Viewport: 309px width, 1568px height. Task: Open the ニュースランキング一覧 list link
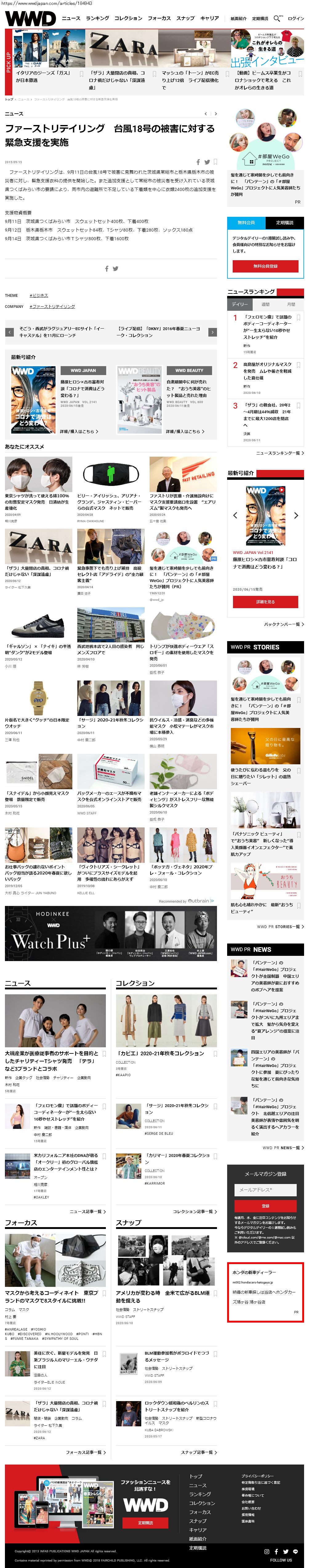click(279, 453)
